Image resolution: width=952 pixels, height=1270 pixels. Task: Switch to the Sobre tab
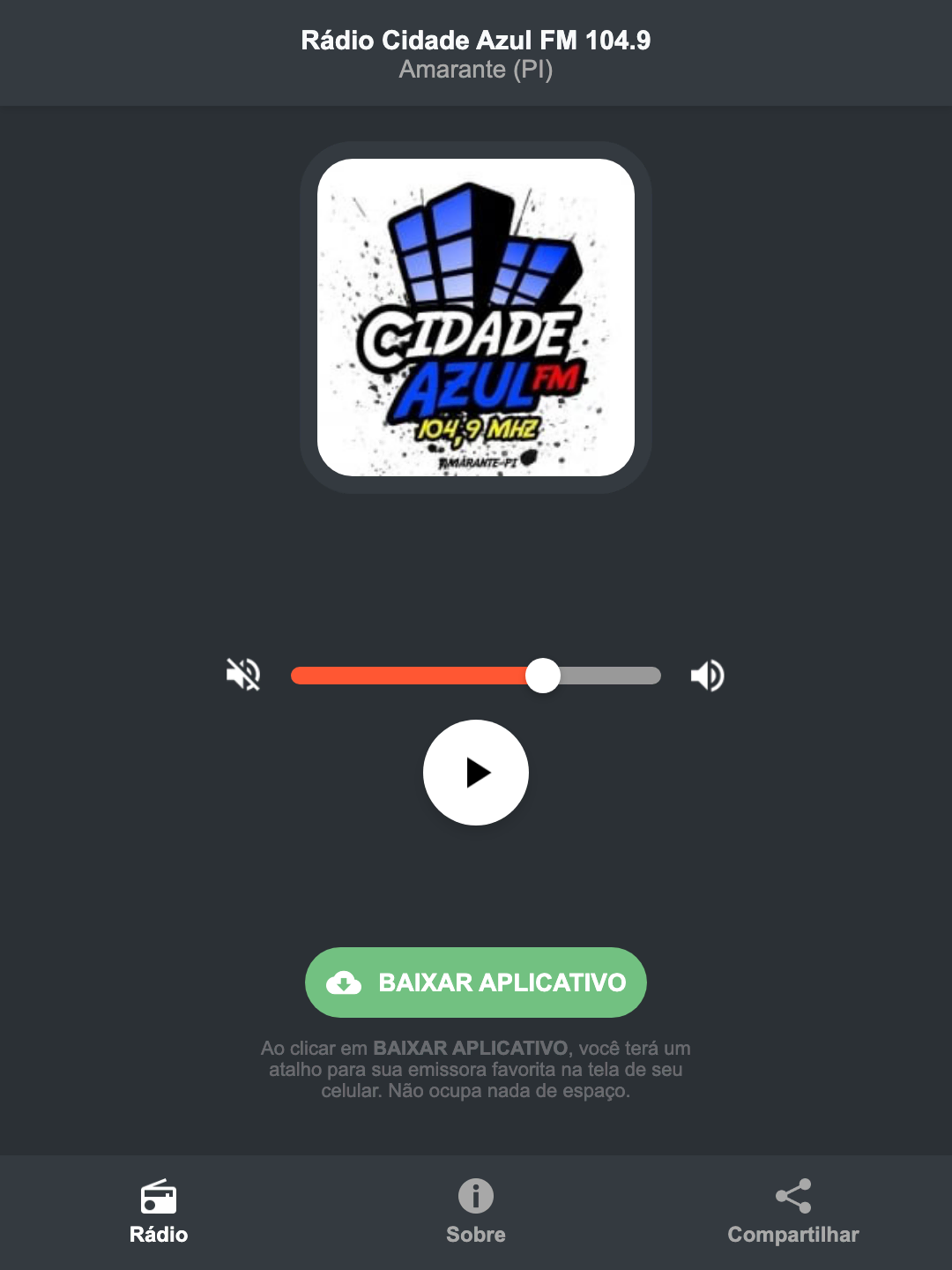coord(475,1213)
